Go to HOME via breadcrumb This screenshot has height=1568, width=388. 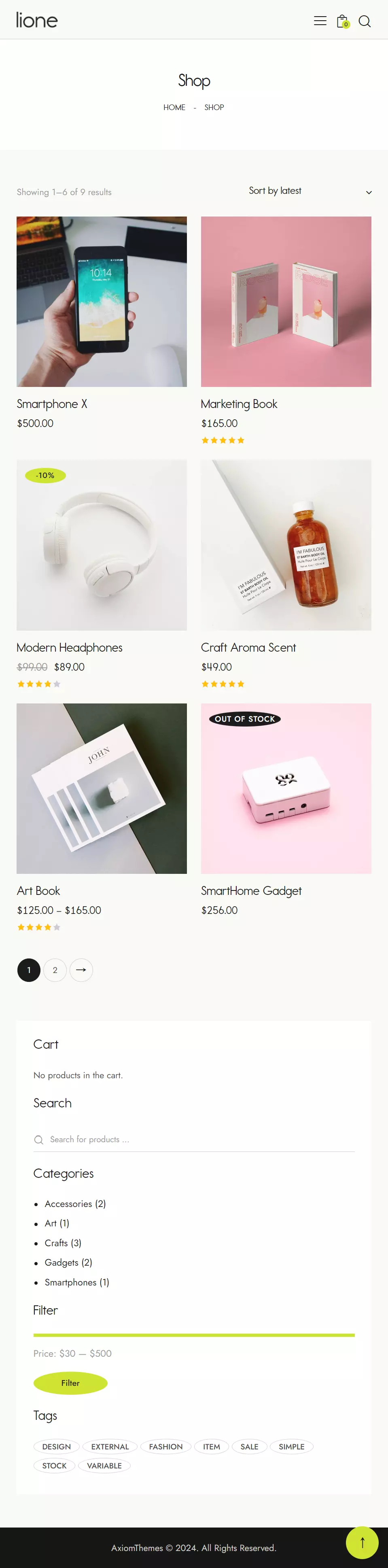point(174,107)
